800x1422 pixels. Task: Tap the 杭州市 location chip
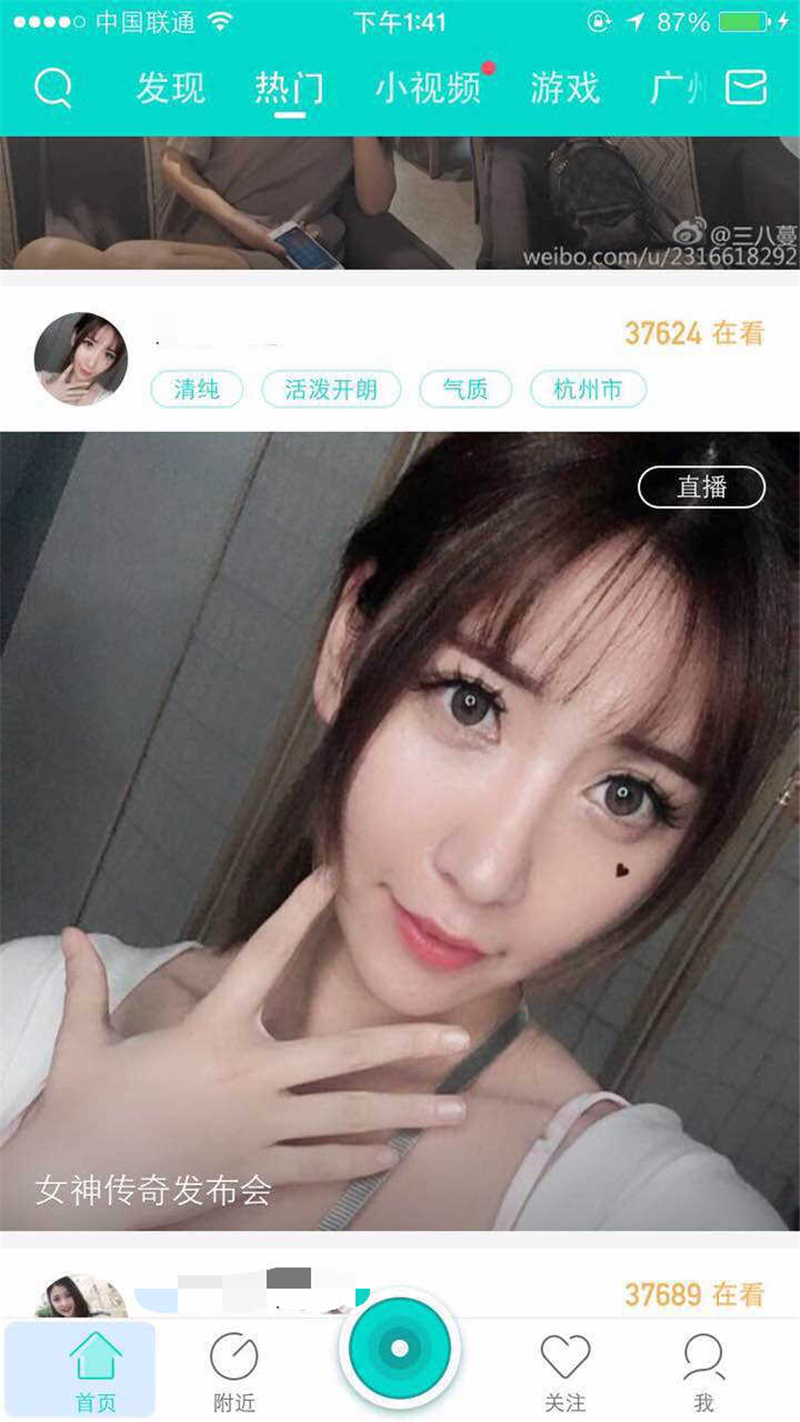click(x=588, y=389)
